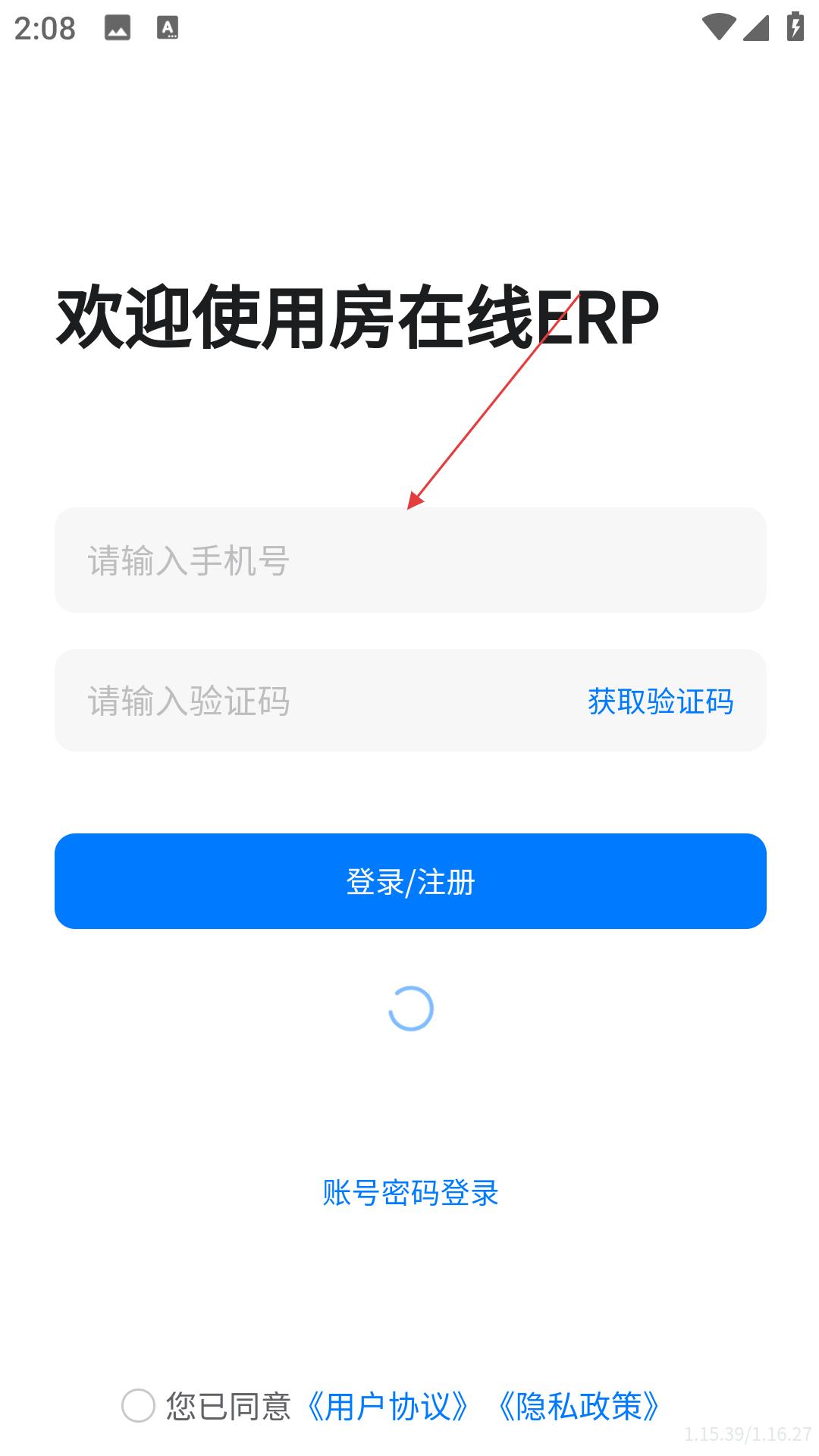Focus the verification code input field
The height and width of the screenshot is (1456, 819).
coord(318,701)
